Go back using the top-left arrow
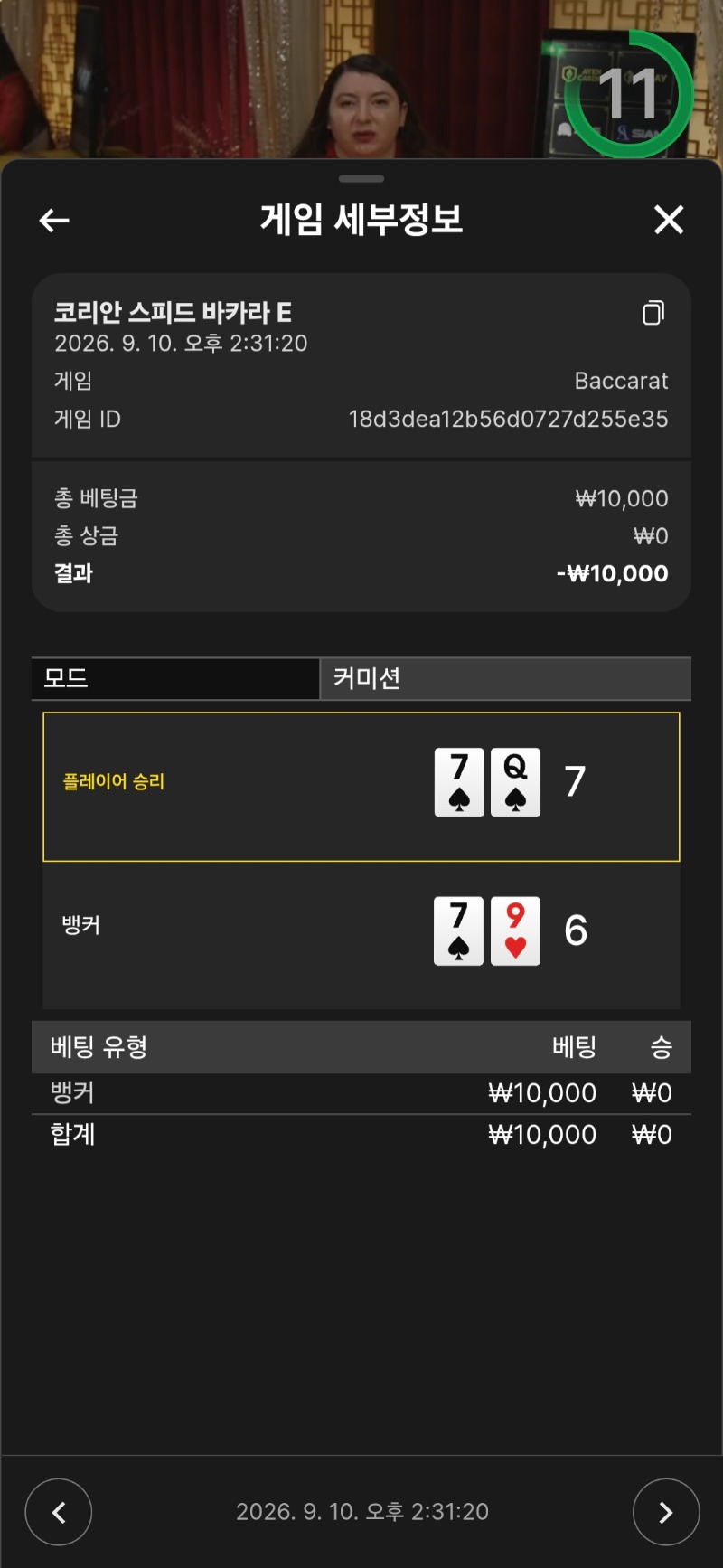Image resolution: width=723 pixels, height=1568 pixels. click(x=54, y=220)
